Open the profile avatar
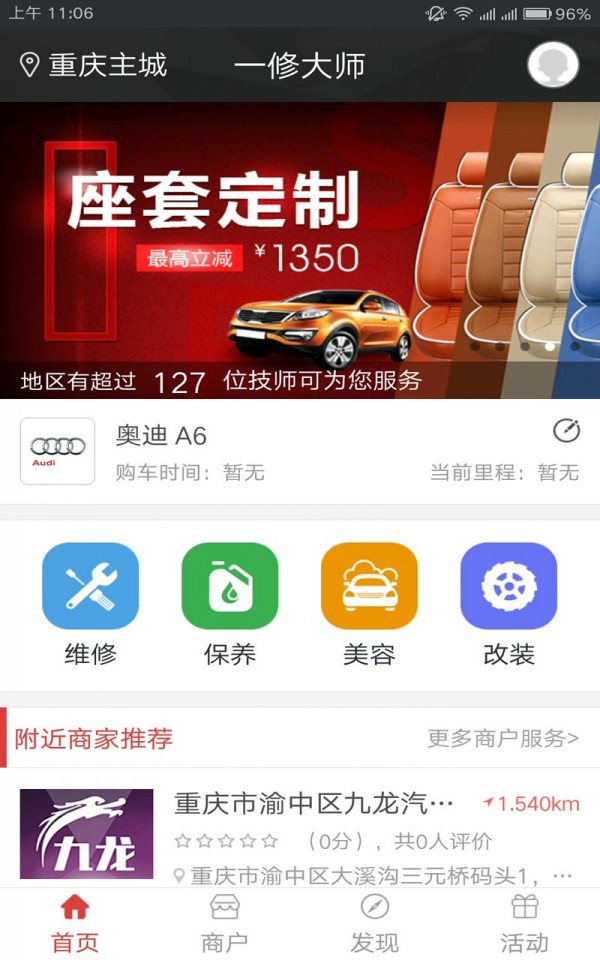 tap(553, 66)
